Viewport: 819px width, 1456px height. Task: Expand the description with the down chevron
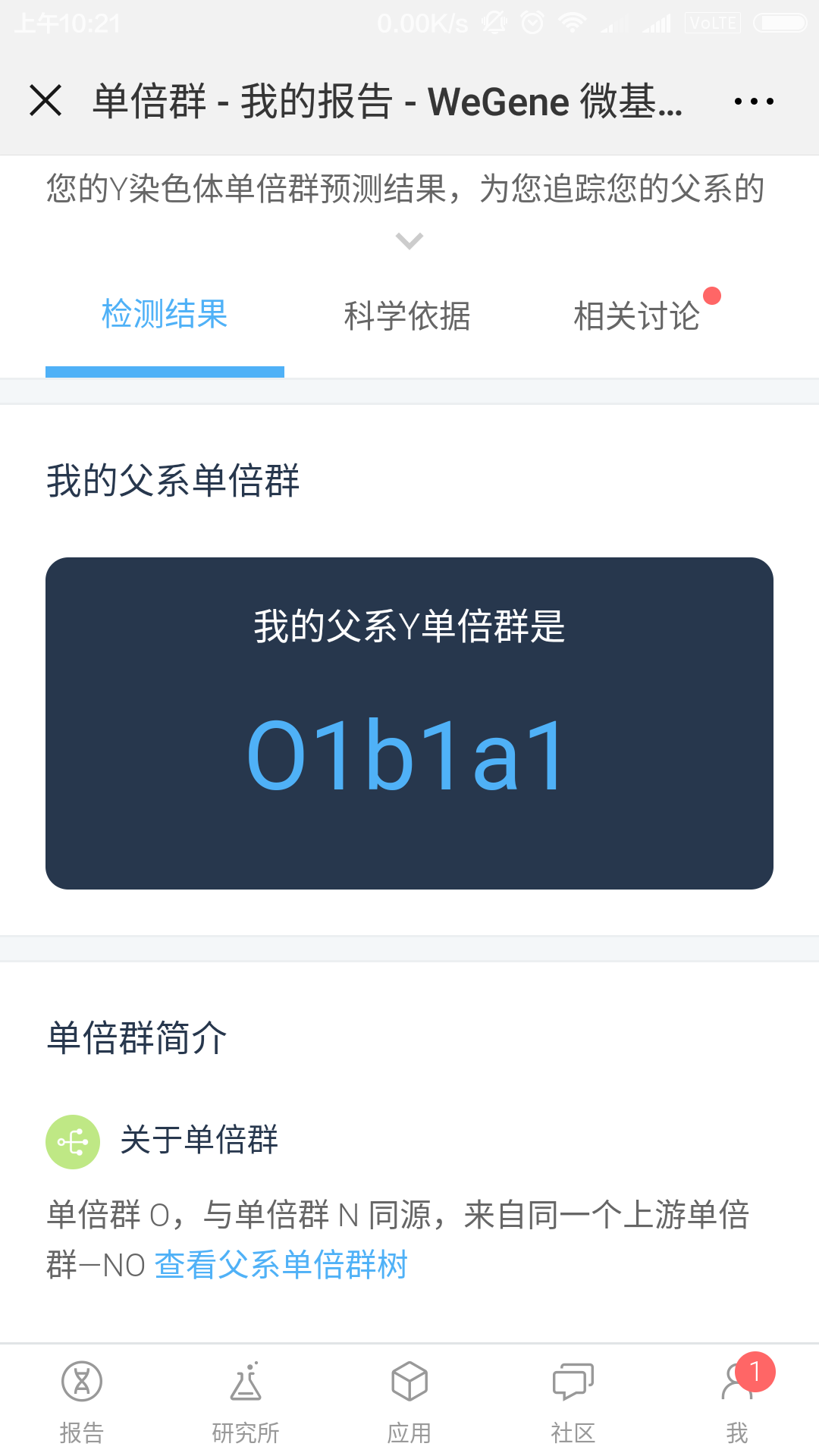(x=409, y=241)
